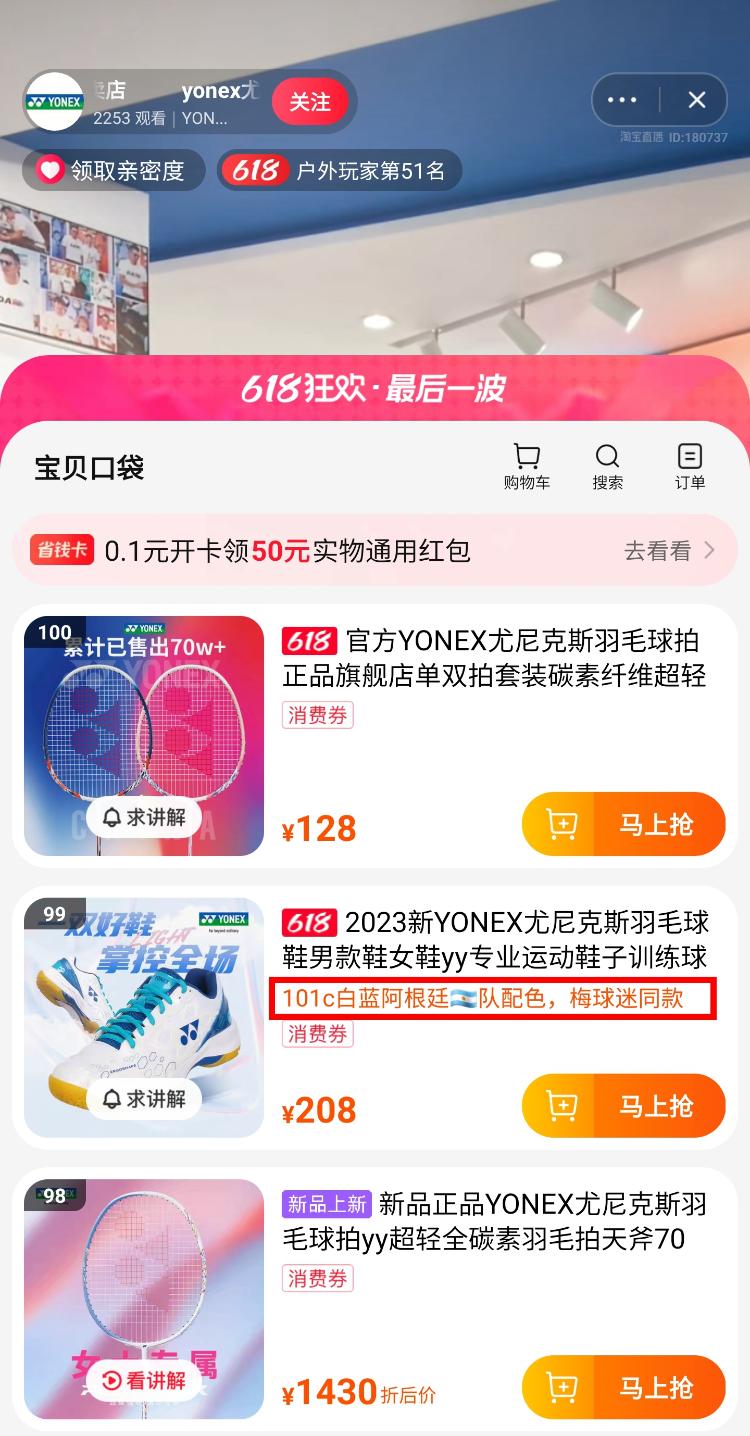Tap 马上抢 for the ¥128 badminton racket set

pyautogui.click(x=623, y=825)
